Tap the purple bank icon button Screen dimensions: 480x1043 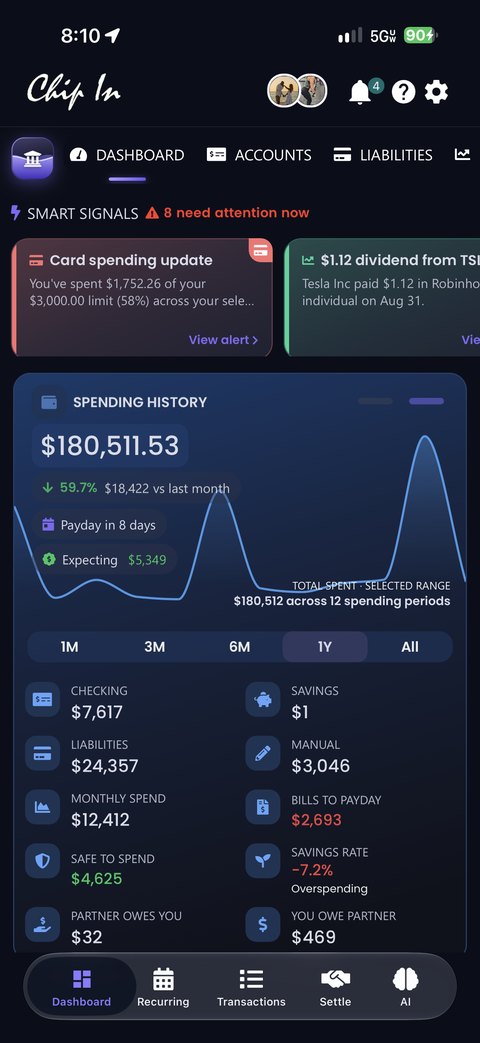click(33, 158)
